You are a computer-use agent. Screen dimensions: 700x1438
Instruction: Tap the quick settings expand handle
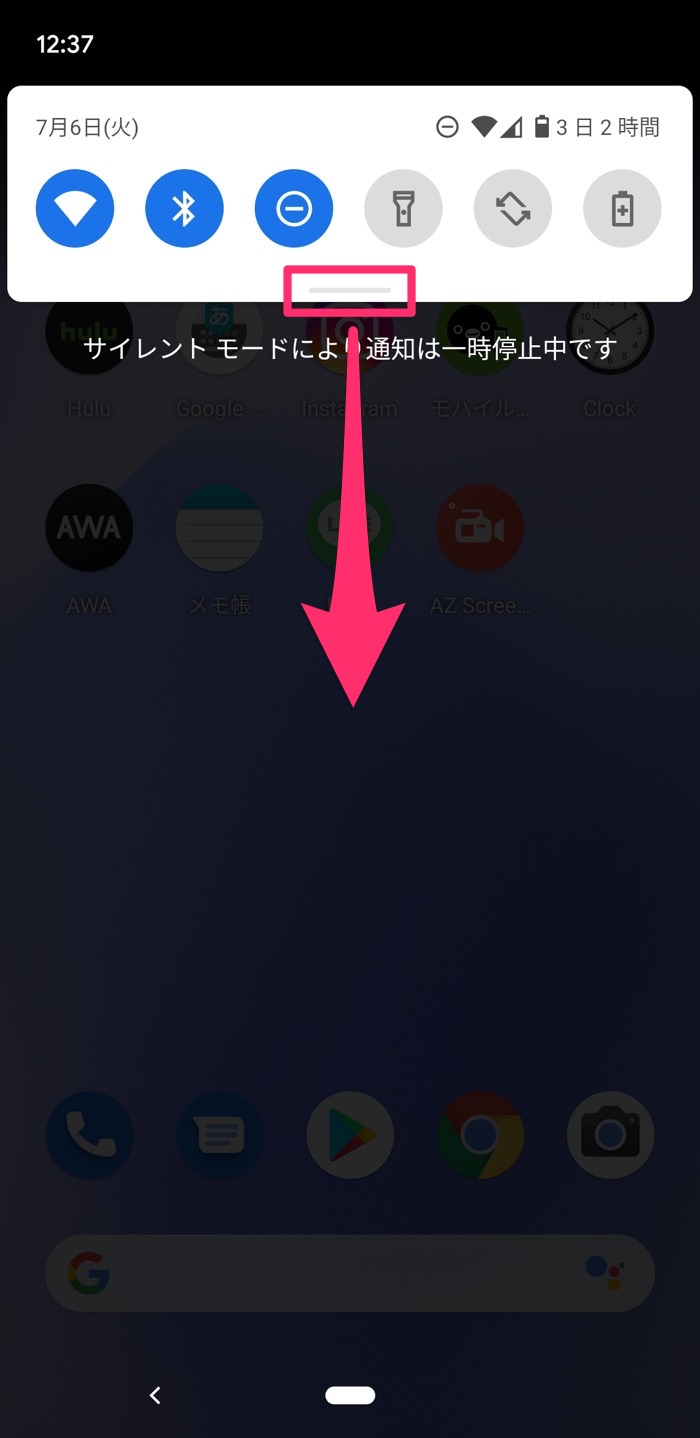[x=349, y=290]
